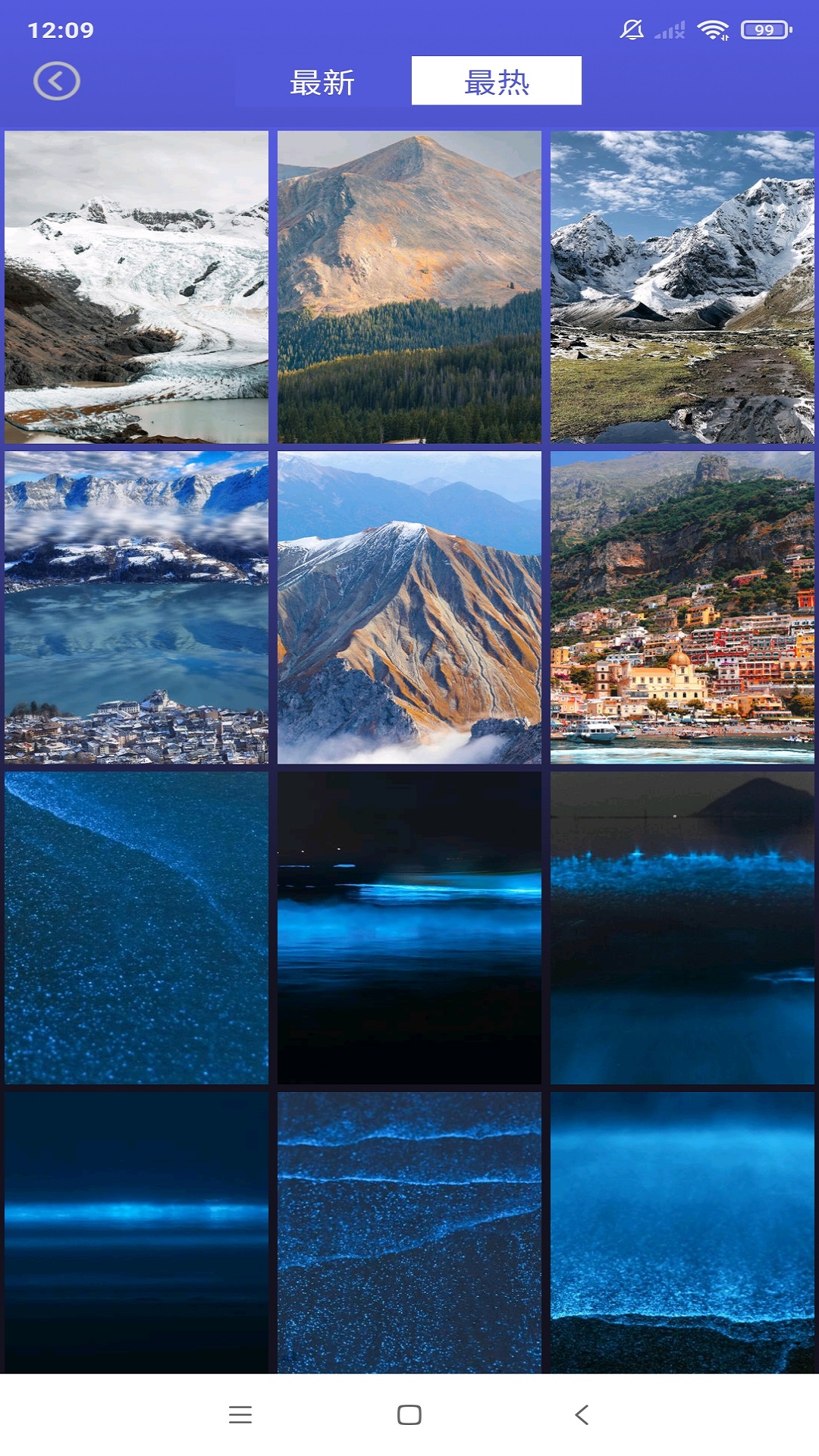This screenshot has width=819, height=1456.
Task: Open the lake town with cloudy mountains
Action: [136, 607]
